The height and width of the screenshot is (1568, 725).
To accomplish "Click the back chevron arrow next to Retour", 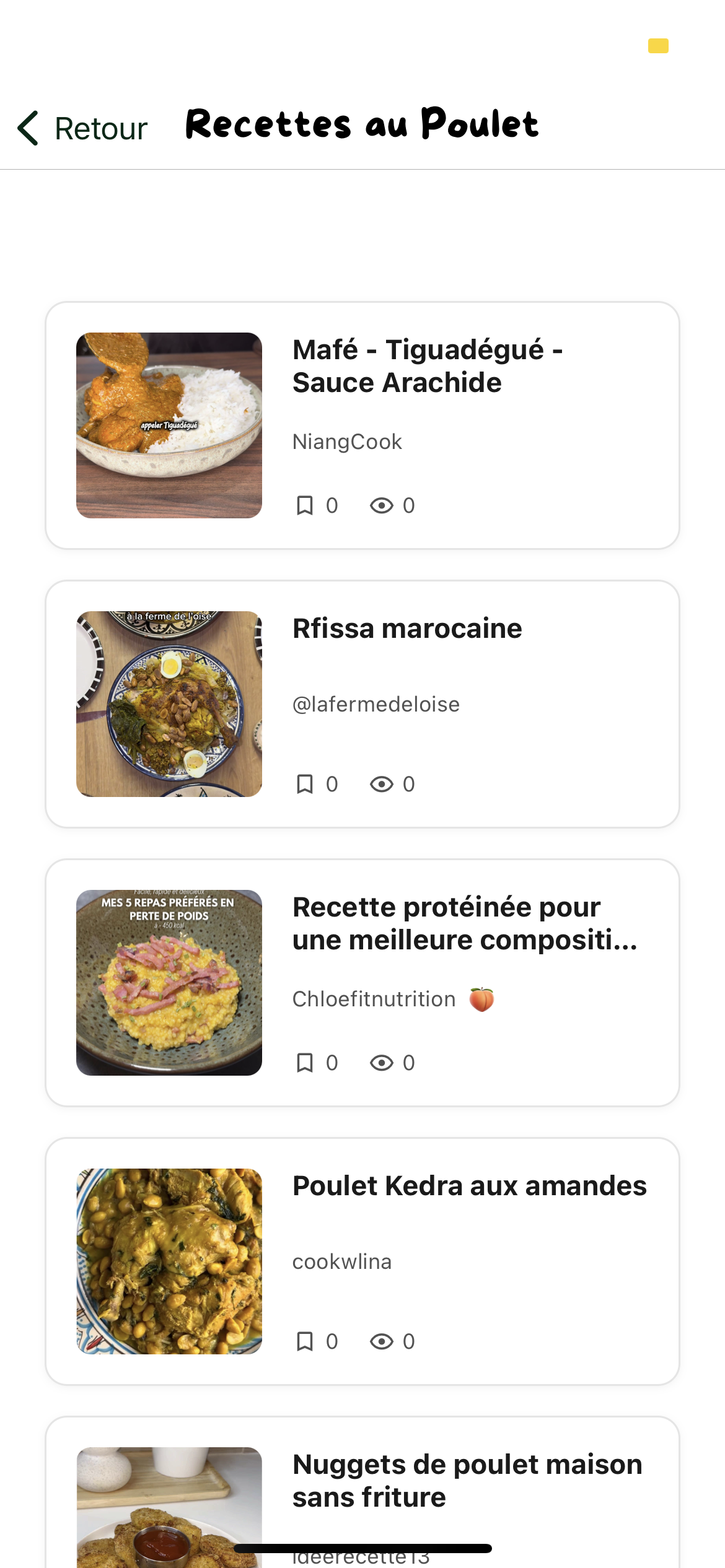I will click(x=28, y=128).
